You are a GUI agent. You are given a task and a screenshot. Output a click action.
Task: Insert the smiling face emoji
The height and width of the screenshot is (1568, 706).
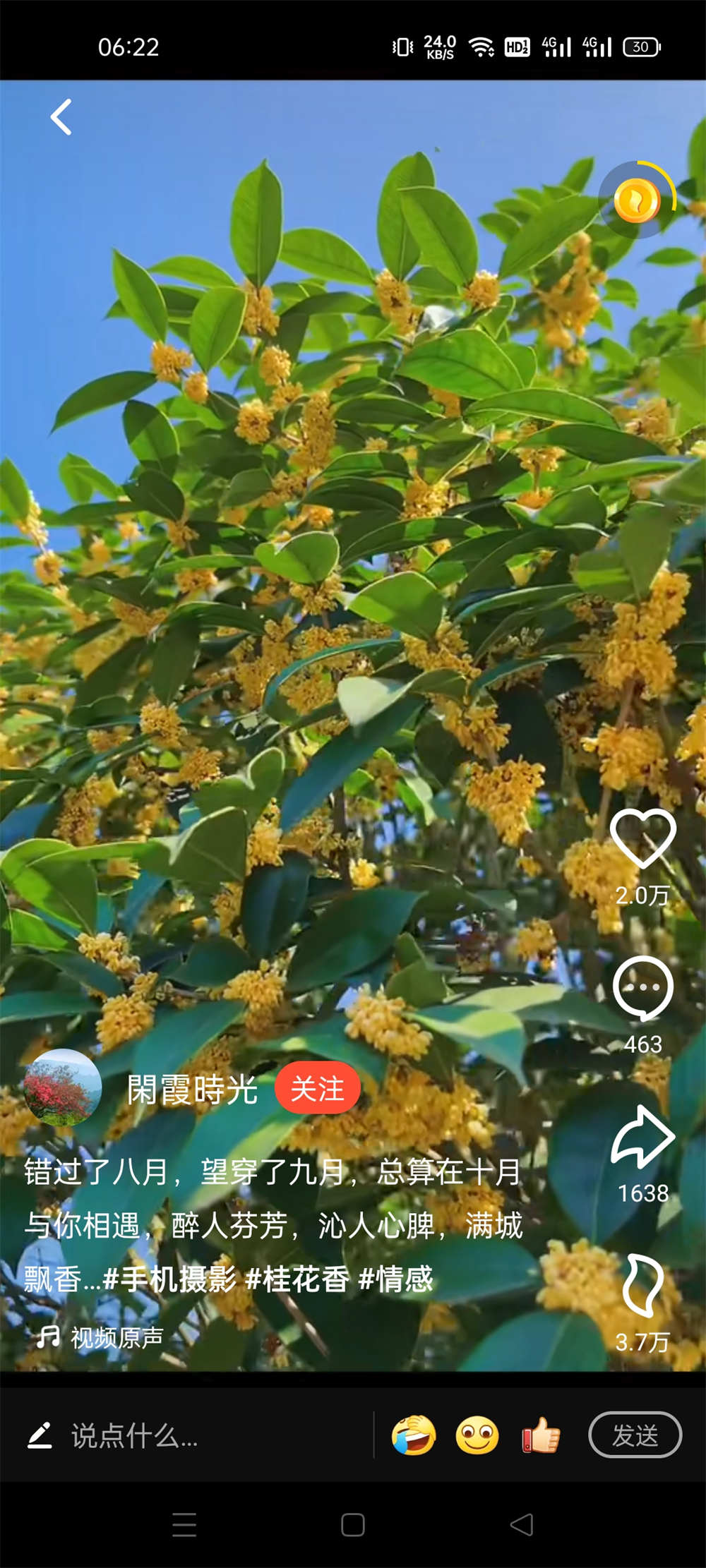(477, 1435)
